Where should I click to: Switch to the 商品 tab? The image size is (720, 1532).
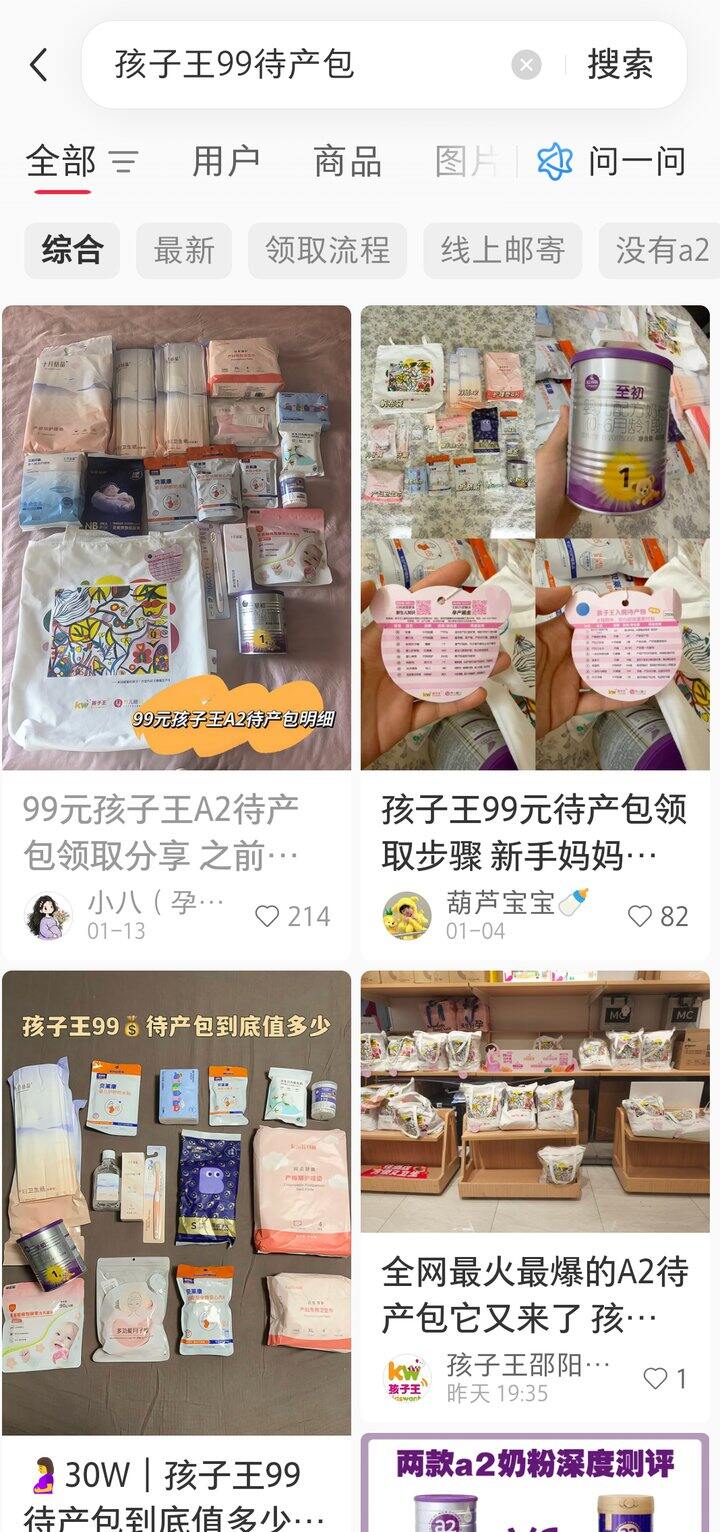pos(347,161)
